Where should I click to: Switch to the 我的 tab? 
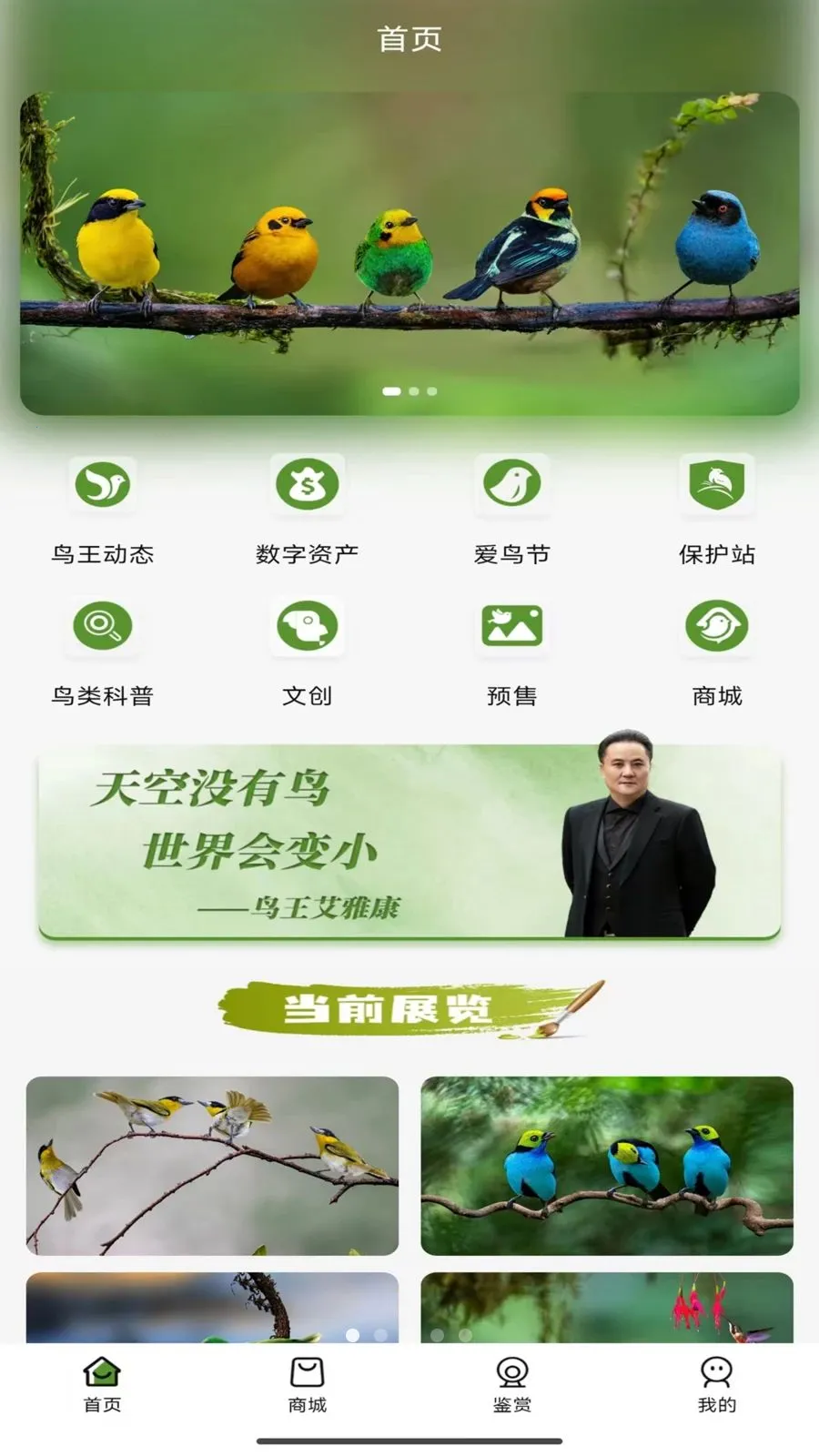click(x=717, y=1385)
